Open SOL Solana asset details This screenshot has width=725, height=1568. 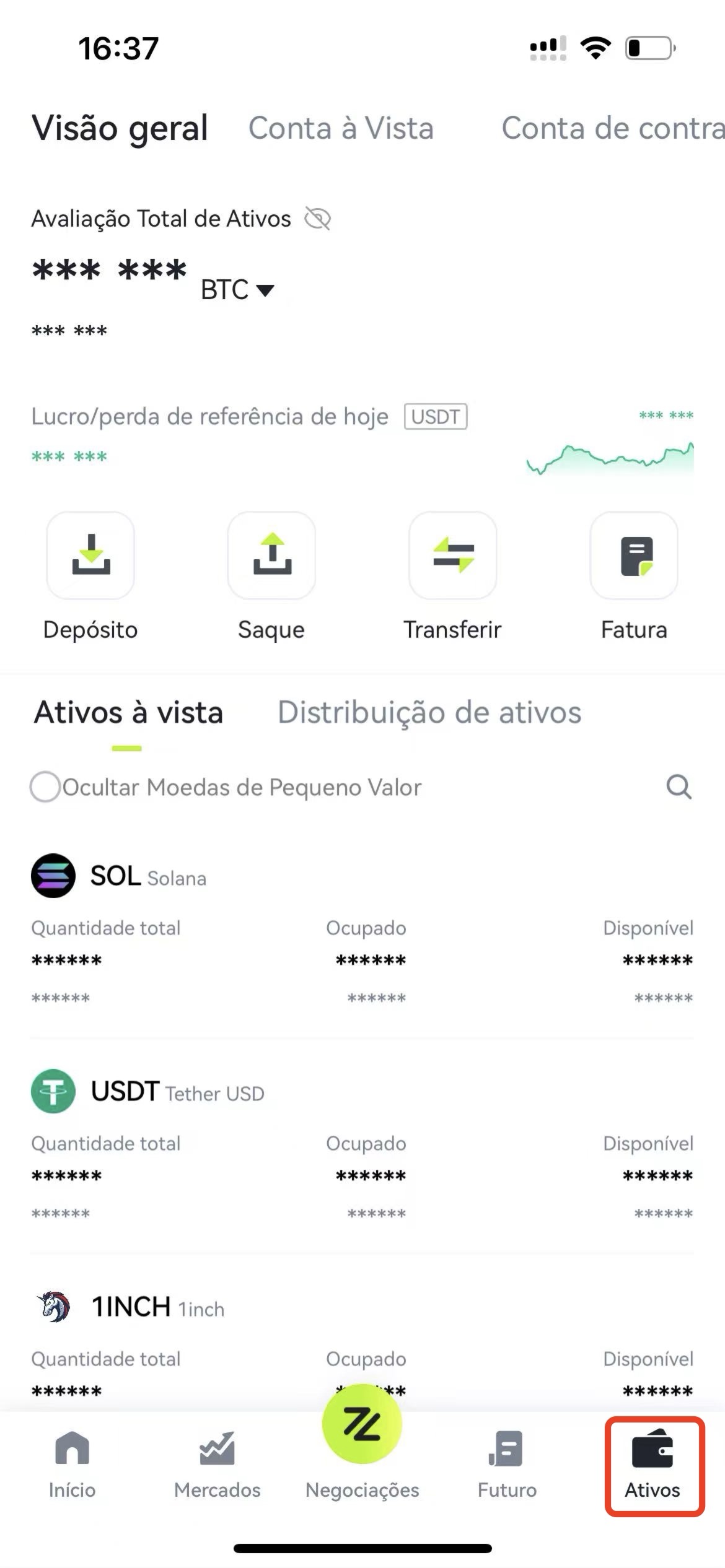click(x=362, y=930)
